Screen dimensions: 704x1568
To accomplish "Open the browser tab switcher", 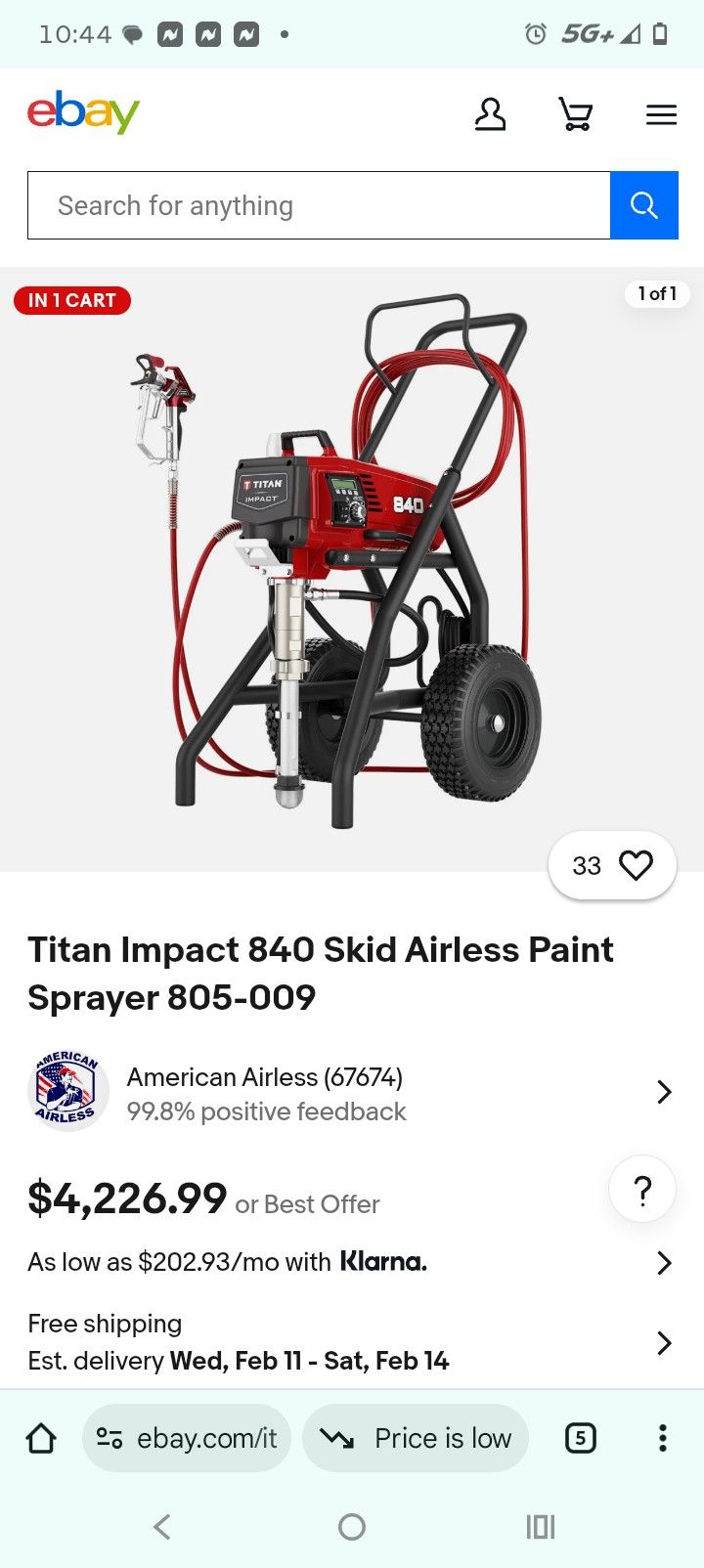I will pos(581,1438).
